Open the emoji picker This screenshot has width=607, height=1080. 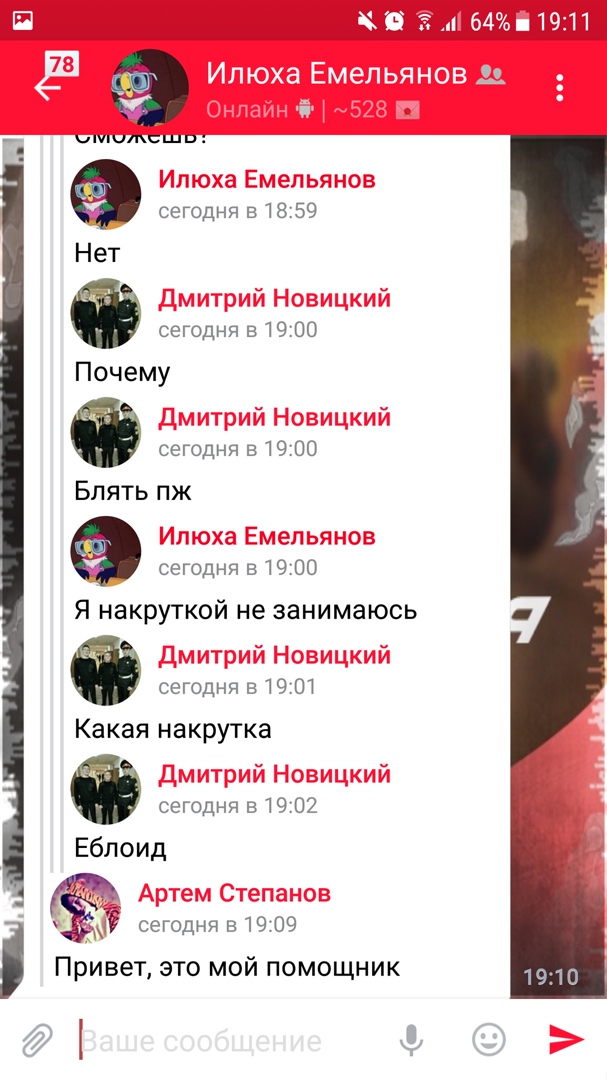click(x=488, y=1040)
